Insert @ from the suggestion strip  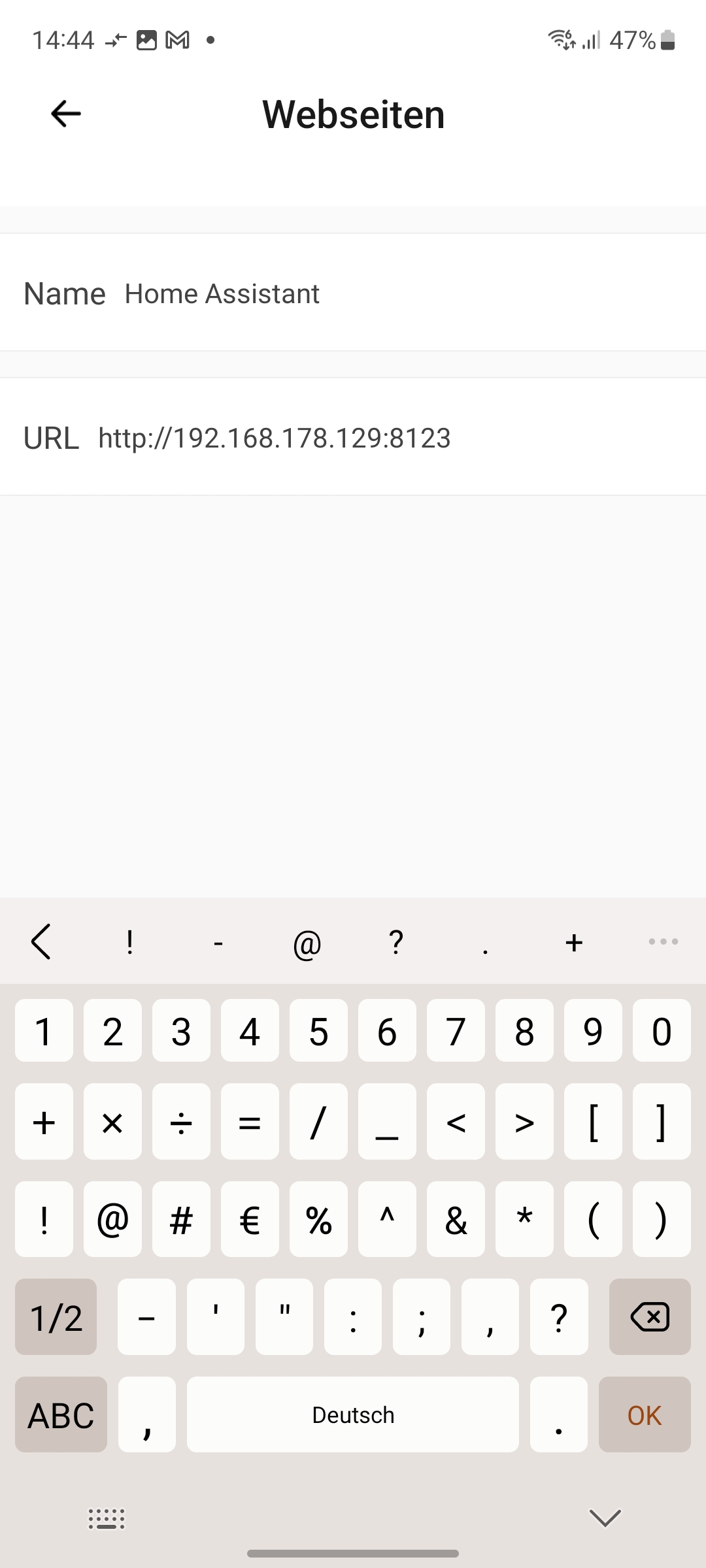tap(307, 943)
